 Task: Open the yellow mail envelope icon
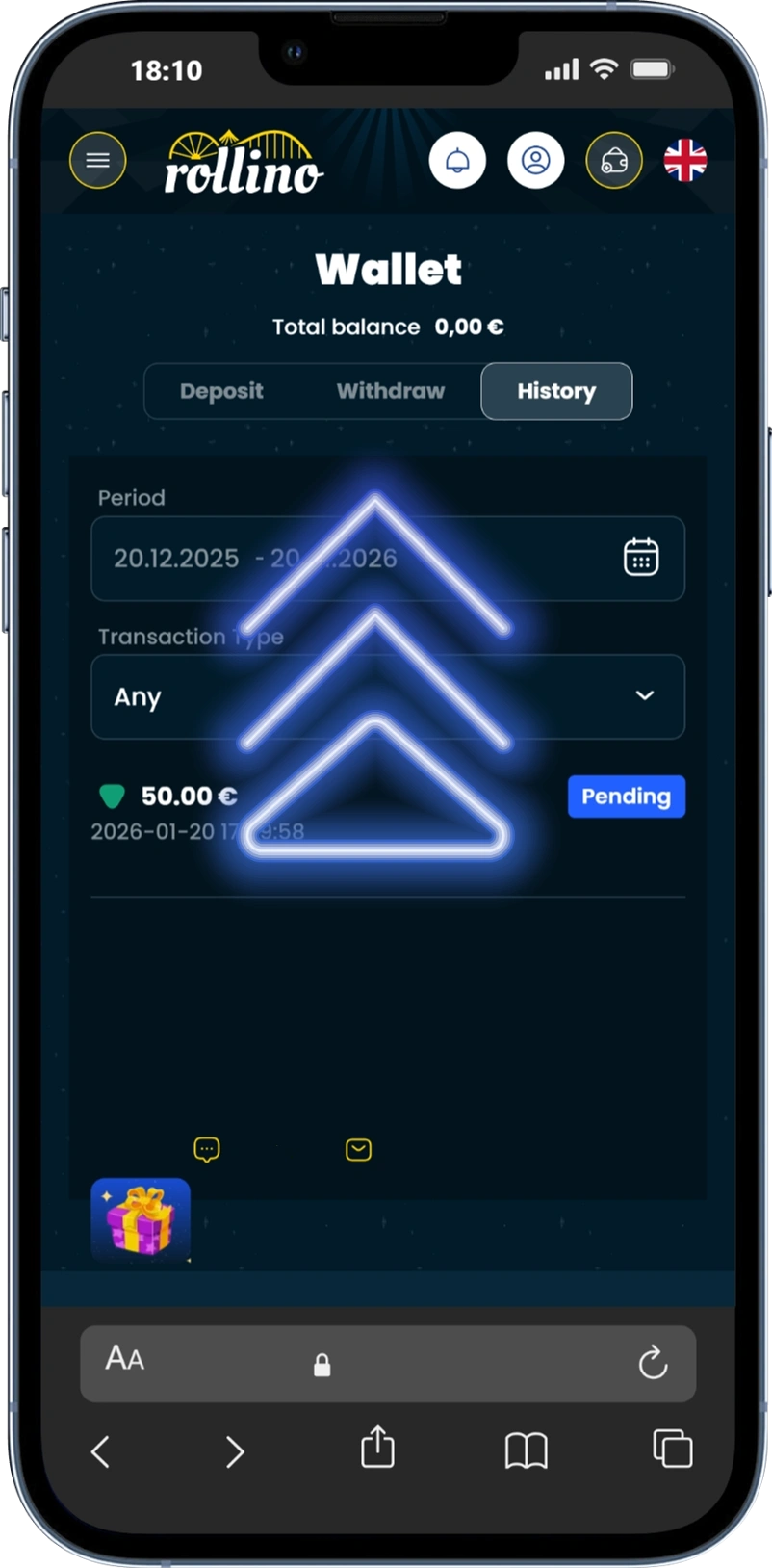point(359,1149)
